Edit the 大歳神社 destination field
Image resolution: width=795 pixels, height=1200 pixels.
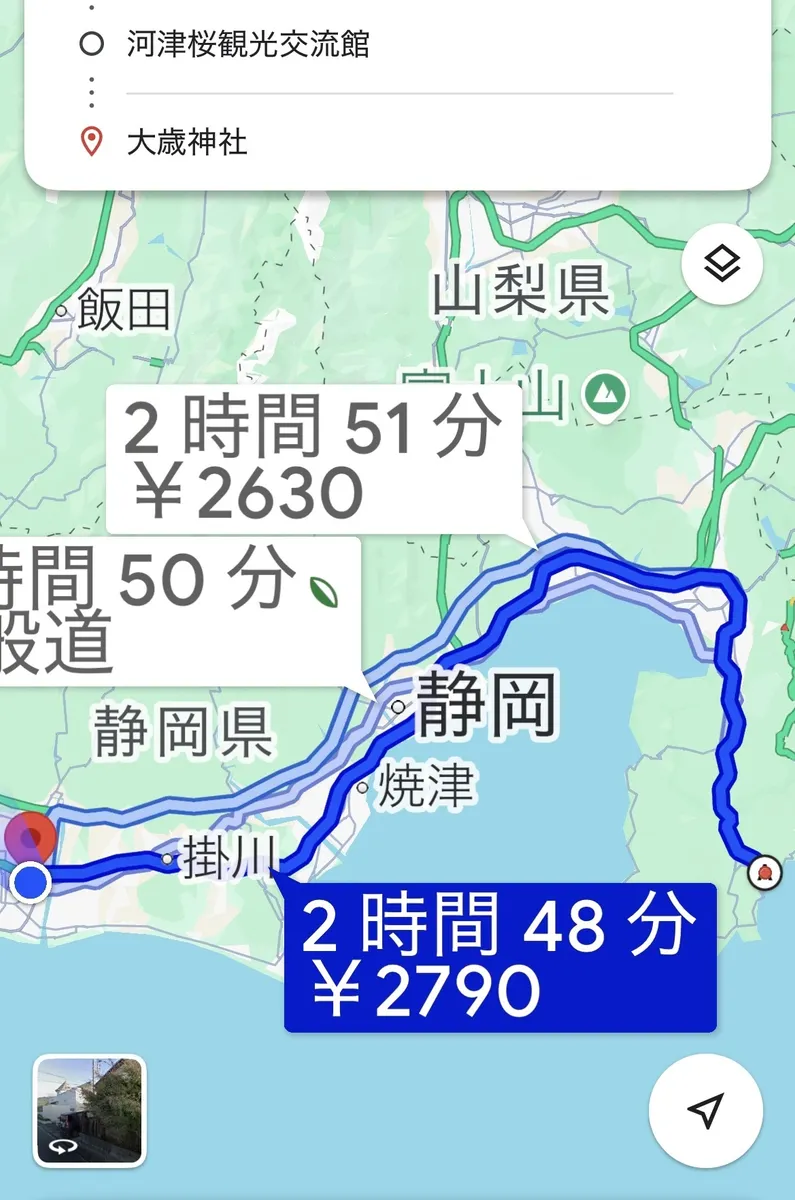(x=187, y=142)
